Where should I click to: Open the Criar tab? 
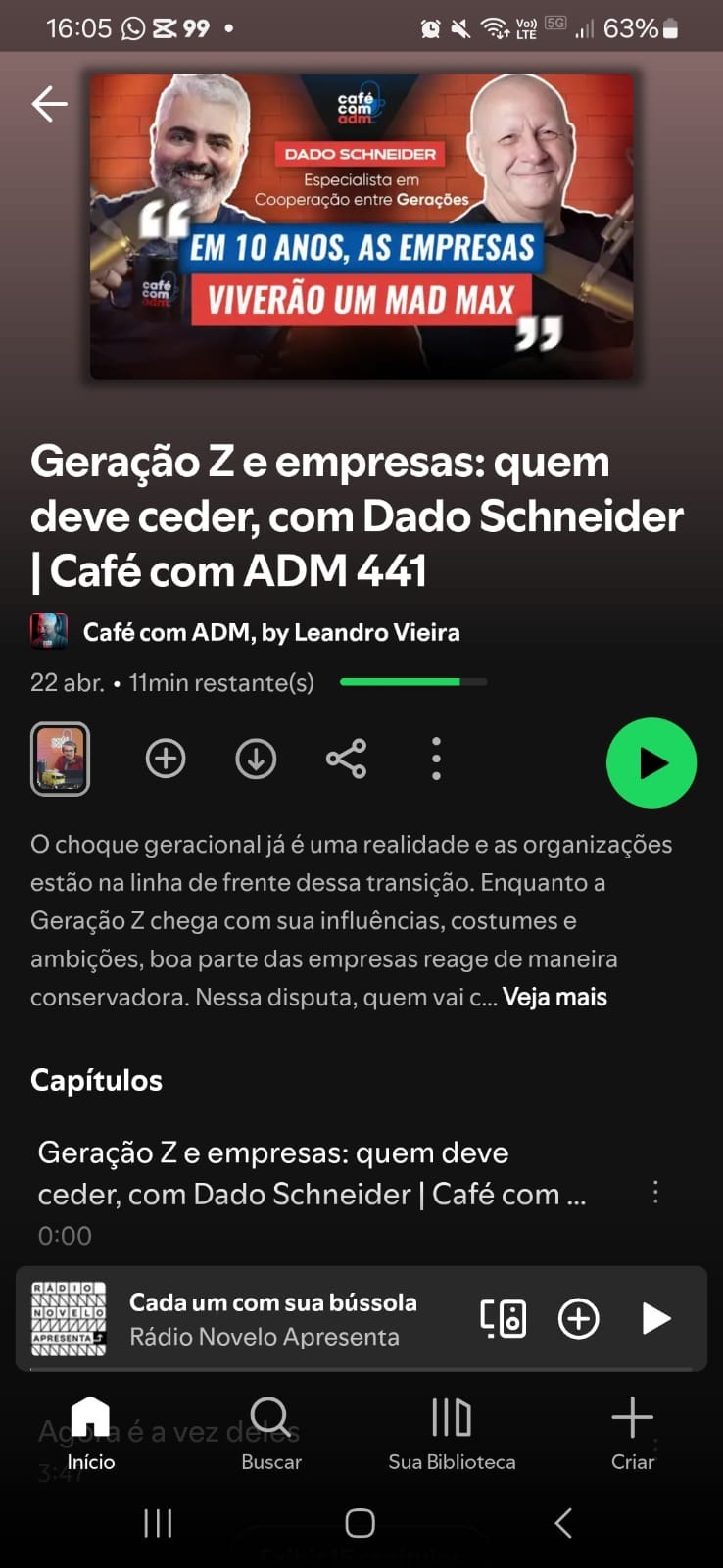click(632, 1434)
